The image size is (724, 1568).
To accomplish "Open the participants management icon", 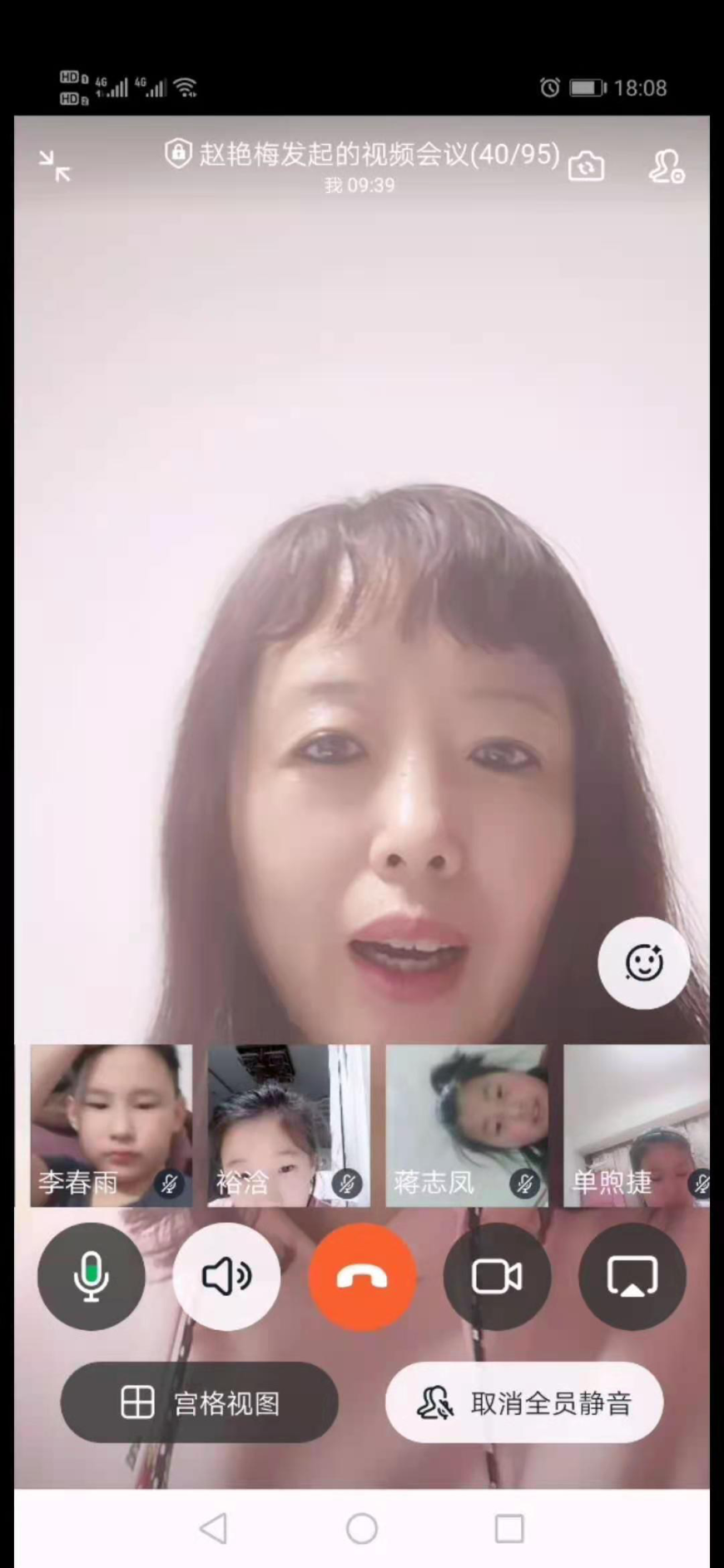I will click(x=666, y=166).
